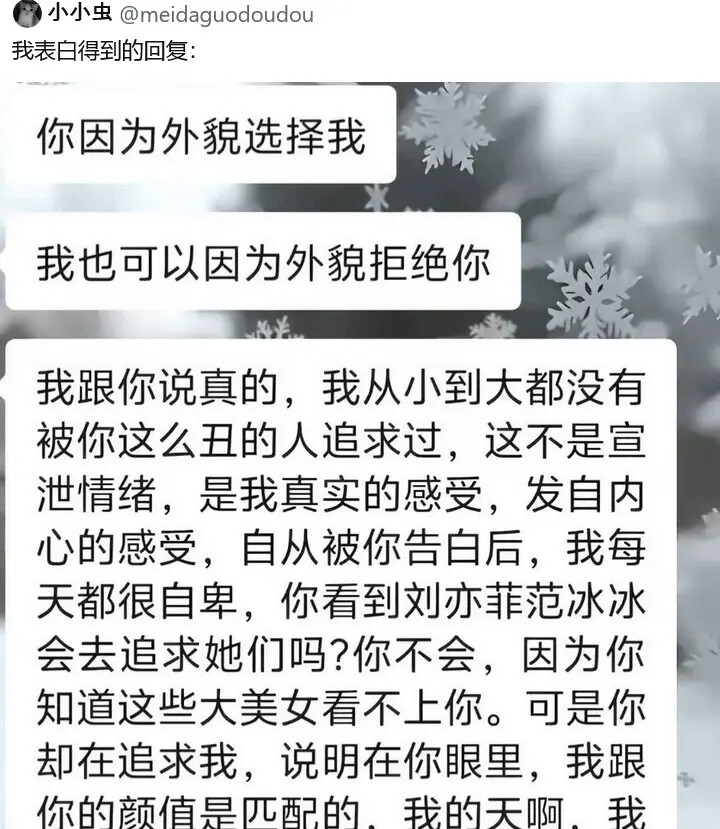Screen dimensions: 720x829
Task: Open the attached chat screenshot image
Action: click(360, 455)
